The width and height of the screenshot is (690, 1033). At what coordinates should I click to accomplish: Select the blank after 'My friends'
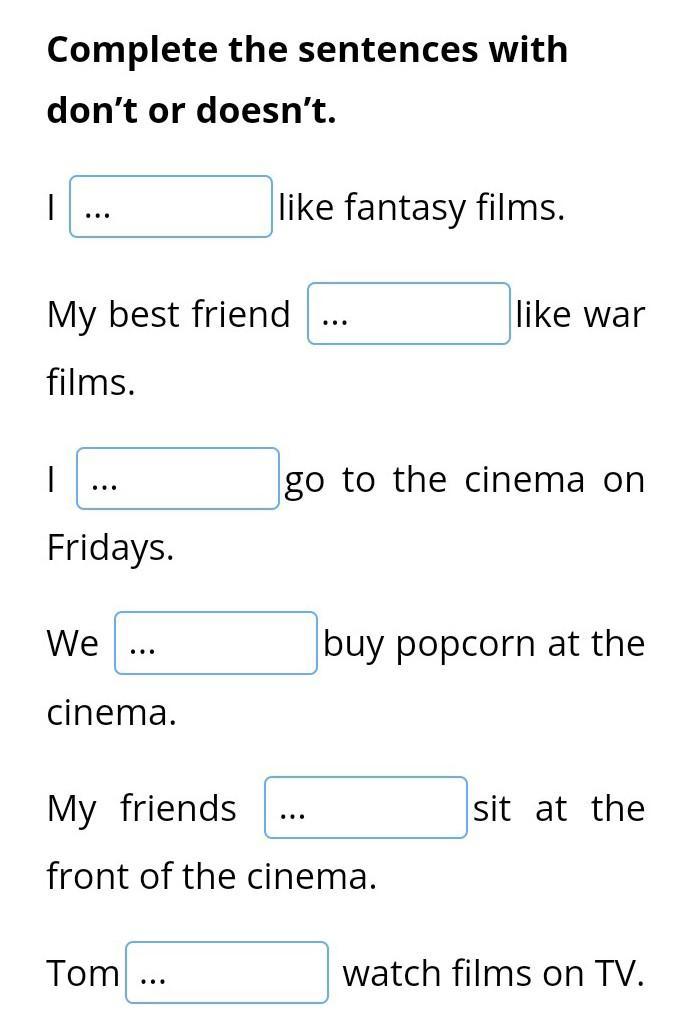click(x=365, y=808)
